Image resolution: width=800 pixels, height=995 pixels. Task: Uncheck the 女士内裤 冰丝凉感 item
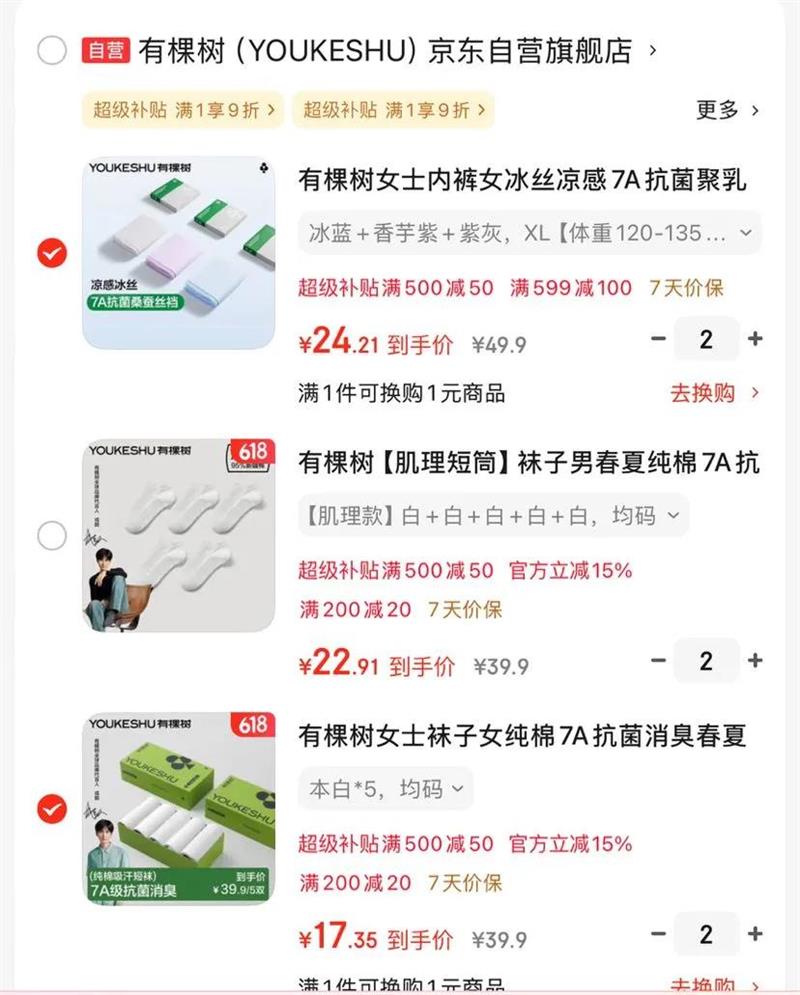(52, 253)
